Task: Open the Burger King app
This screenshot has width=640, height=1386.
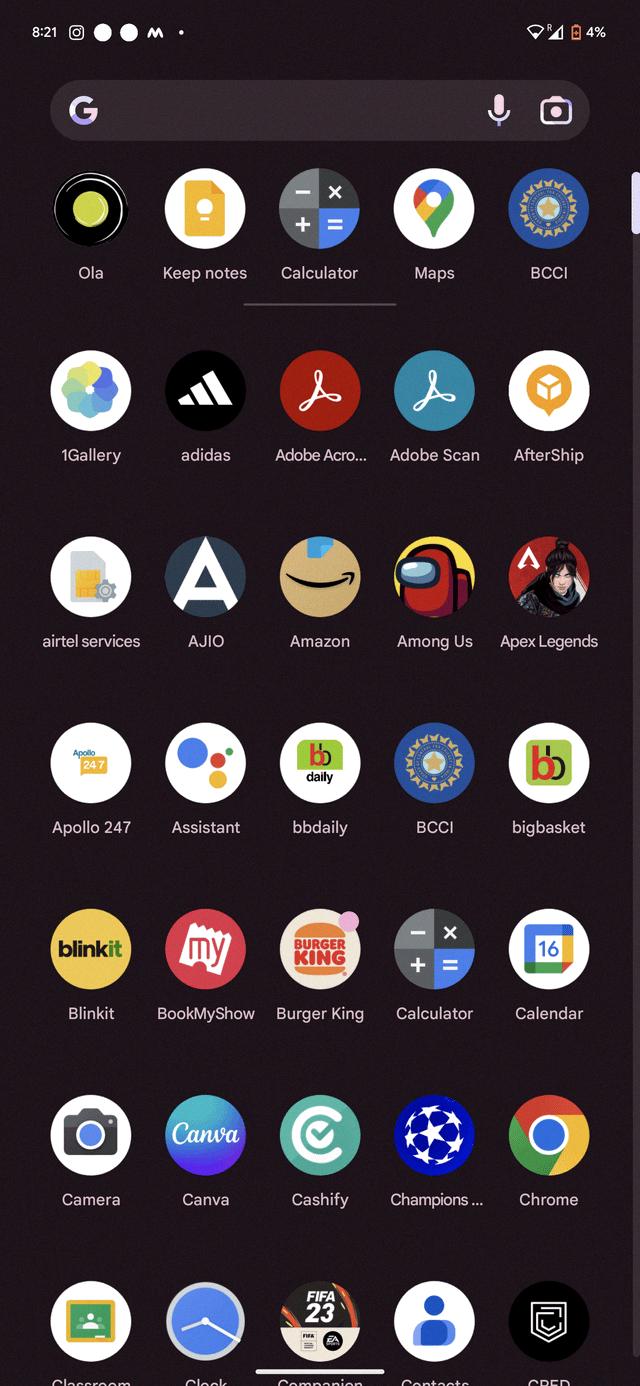Action: (320, 949)
